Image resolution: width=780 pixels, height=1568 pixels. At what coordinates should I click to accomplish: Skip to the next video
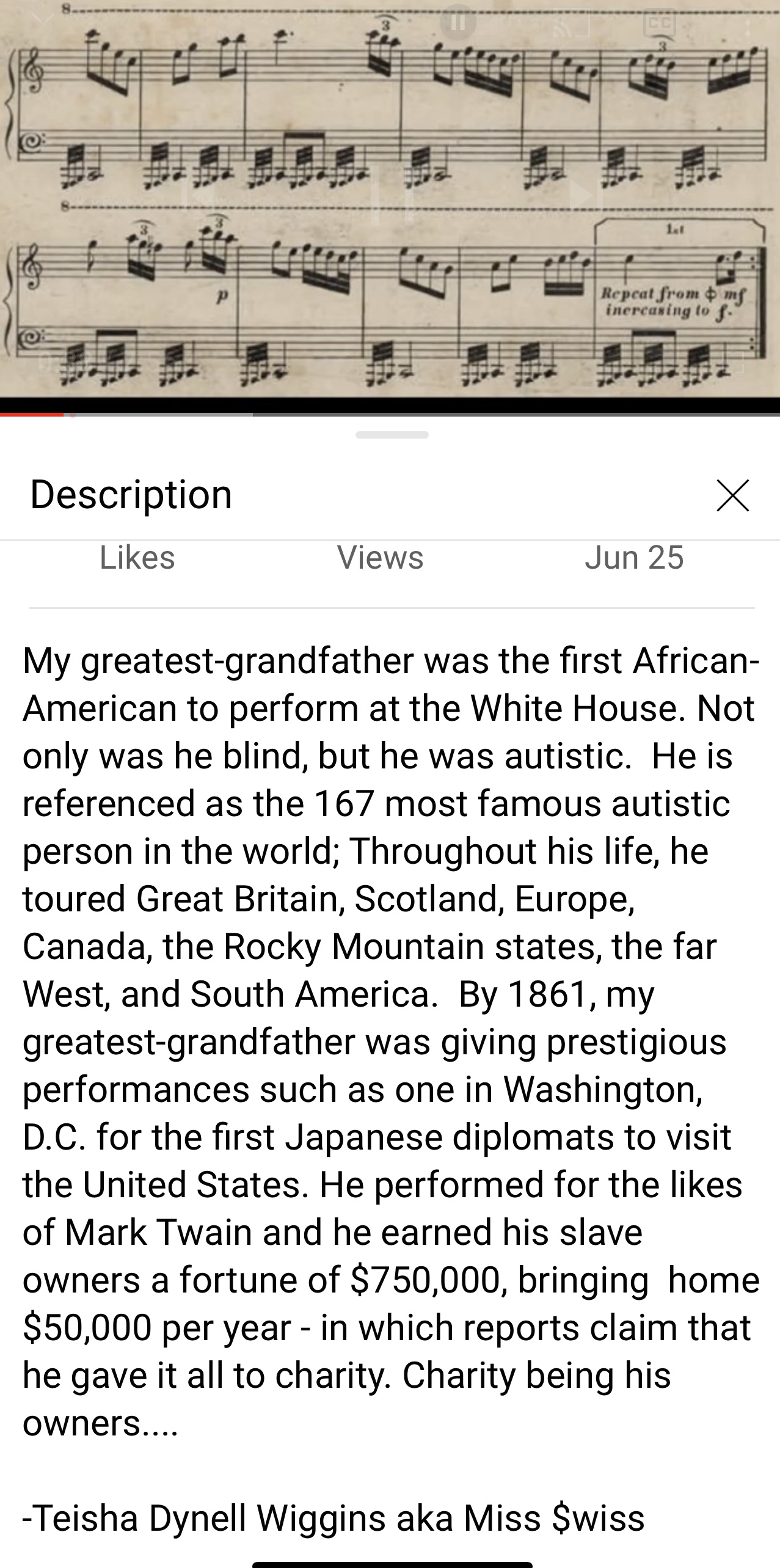click(x=585, y=197)
